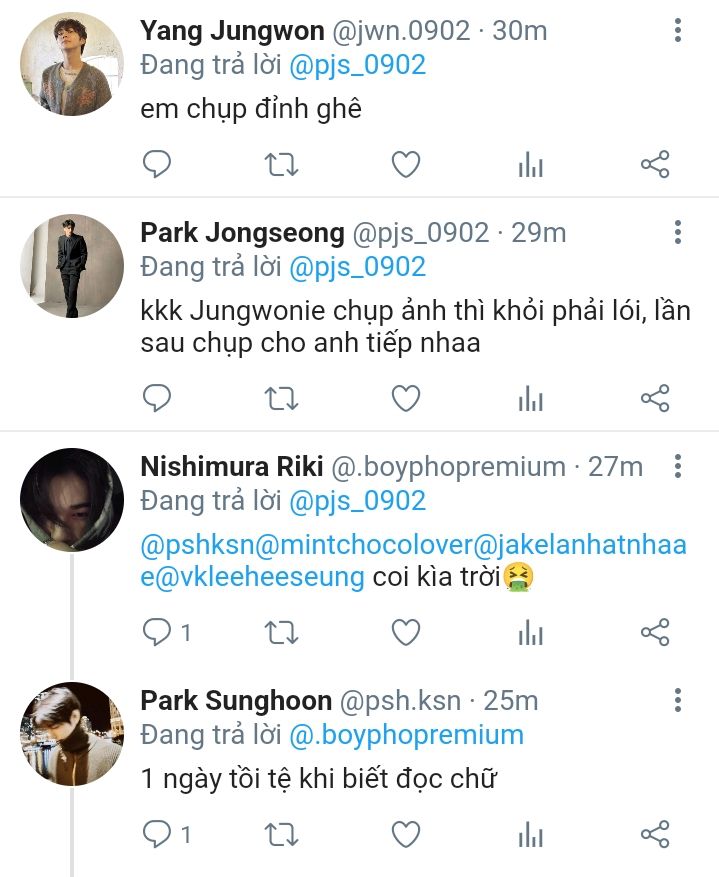View analytics for Yang Jungwon's tweet
The height and width of the screenshot is (877, 719).
(530, 165)
